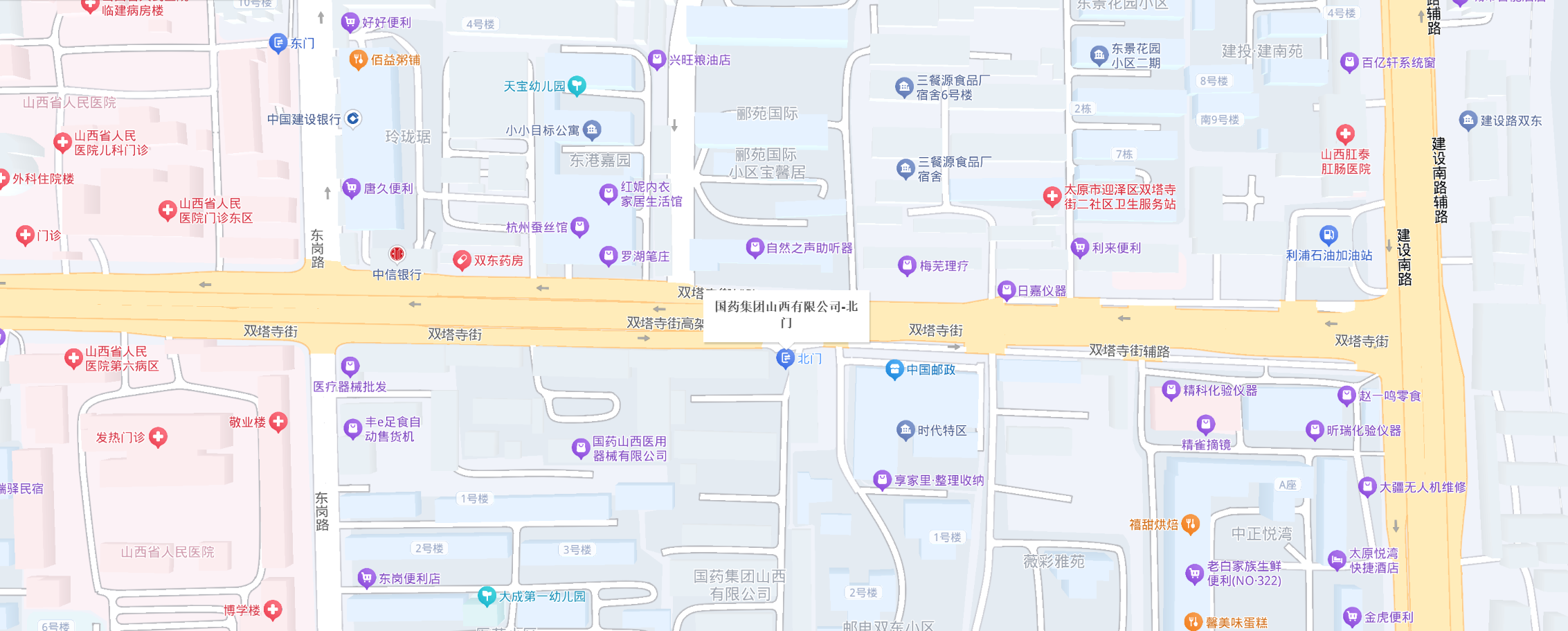Screen dimensions: 1568x631
Task: Select the 大成第一幼儿园 marker
Action: (487, 596)
